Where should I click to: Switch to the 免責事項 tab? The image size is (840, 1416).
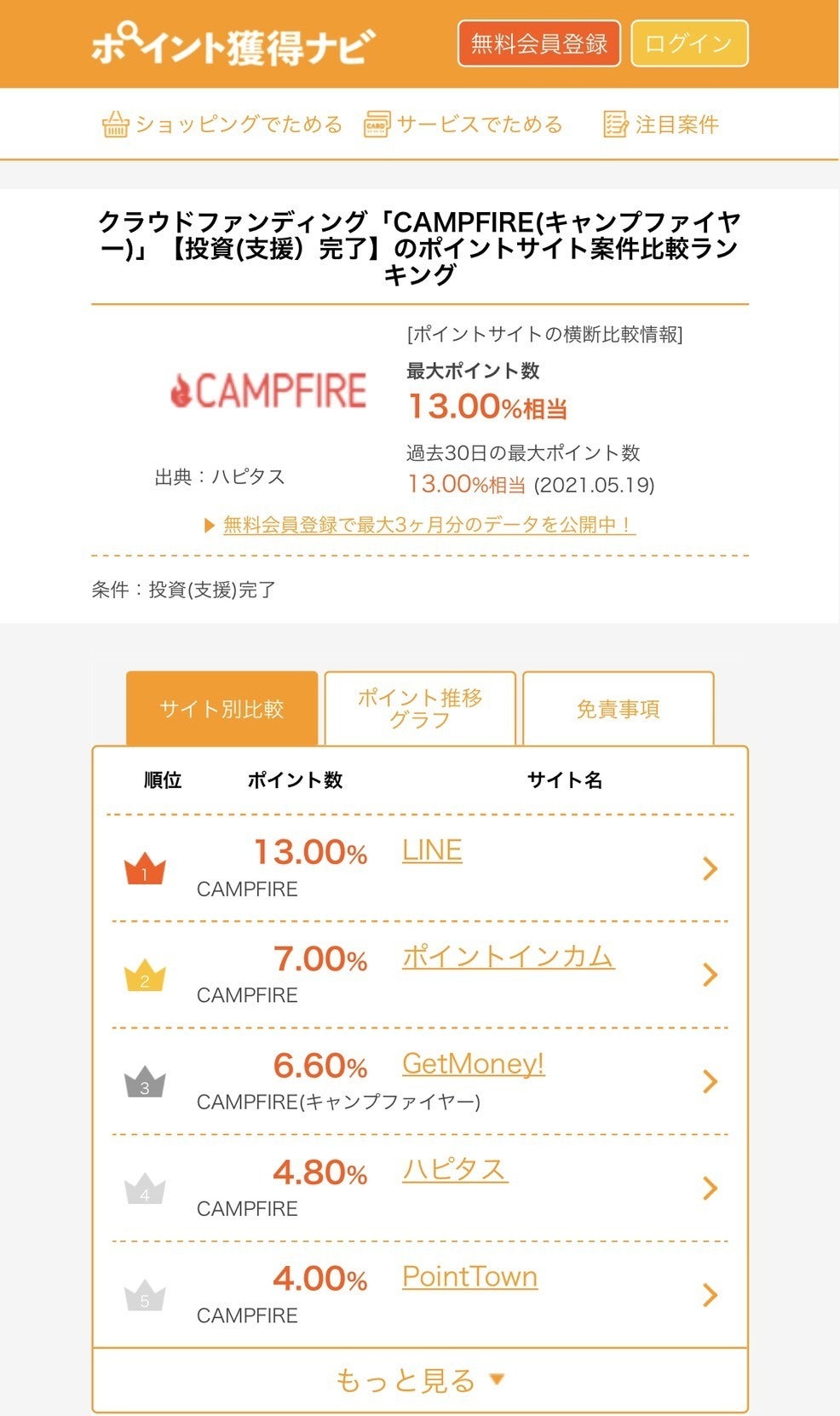pos(618,709)
